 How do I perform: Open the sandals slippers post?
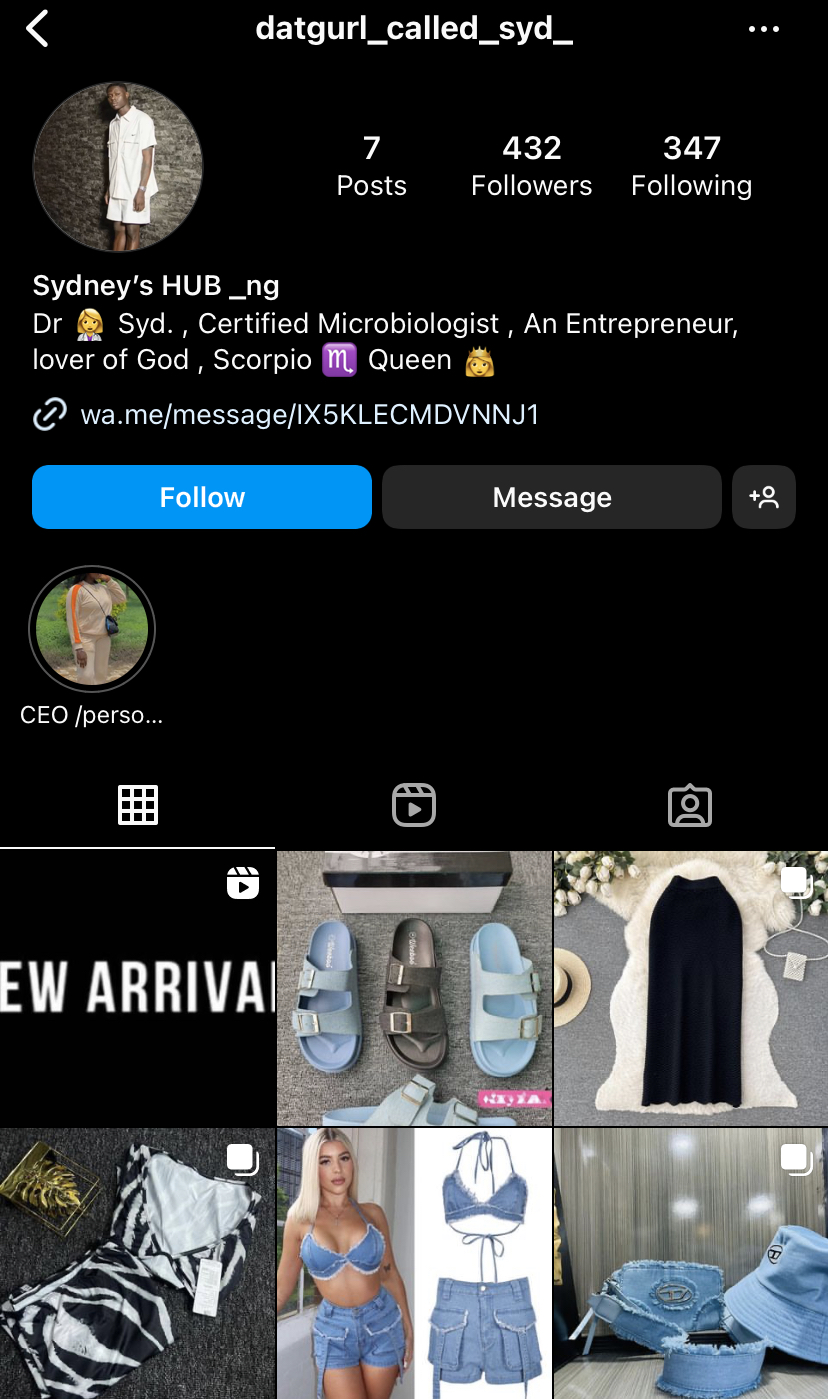point(414,988)
